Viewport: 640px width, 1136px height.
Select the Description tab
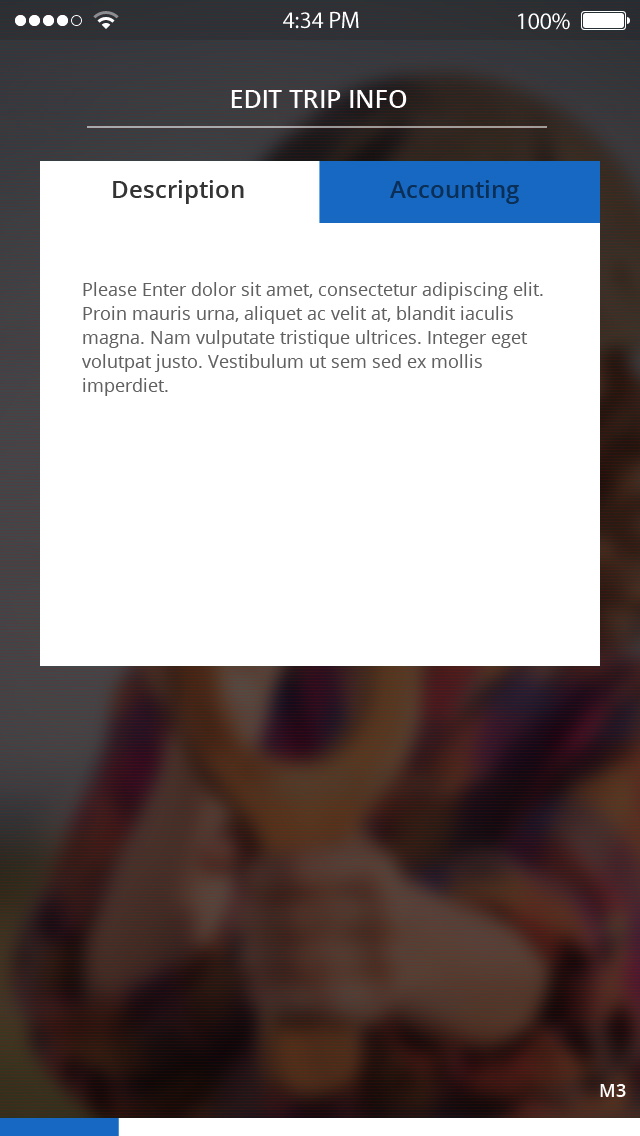coord(179,191)
